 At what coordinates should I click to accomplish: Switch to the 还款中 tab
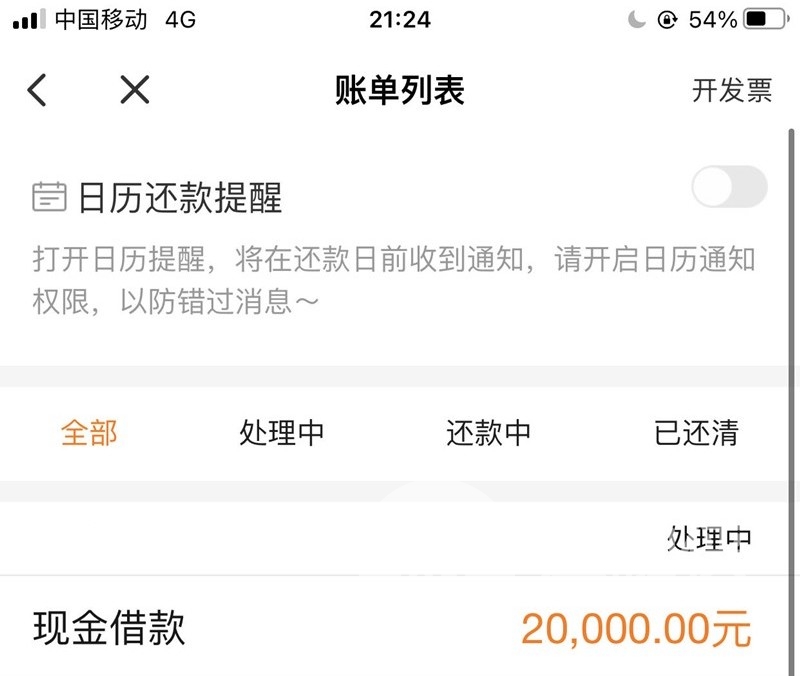488,433
